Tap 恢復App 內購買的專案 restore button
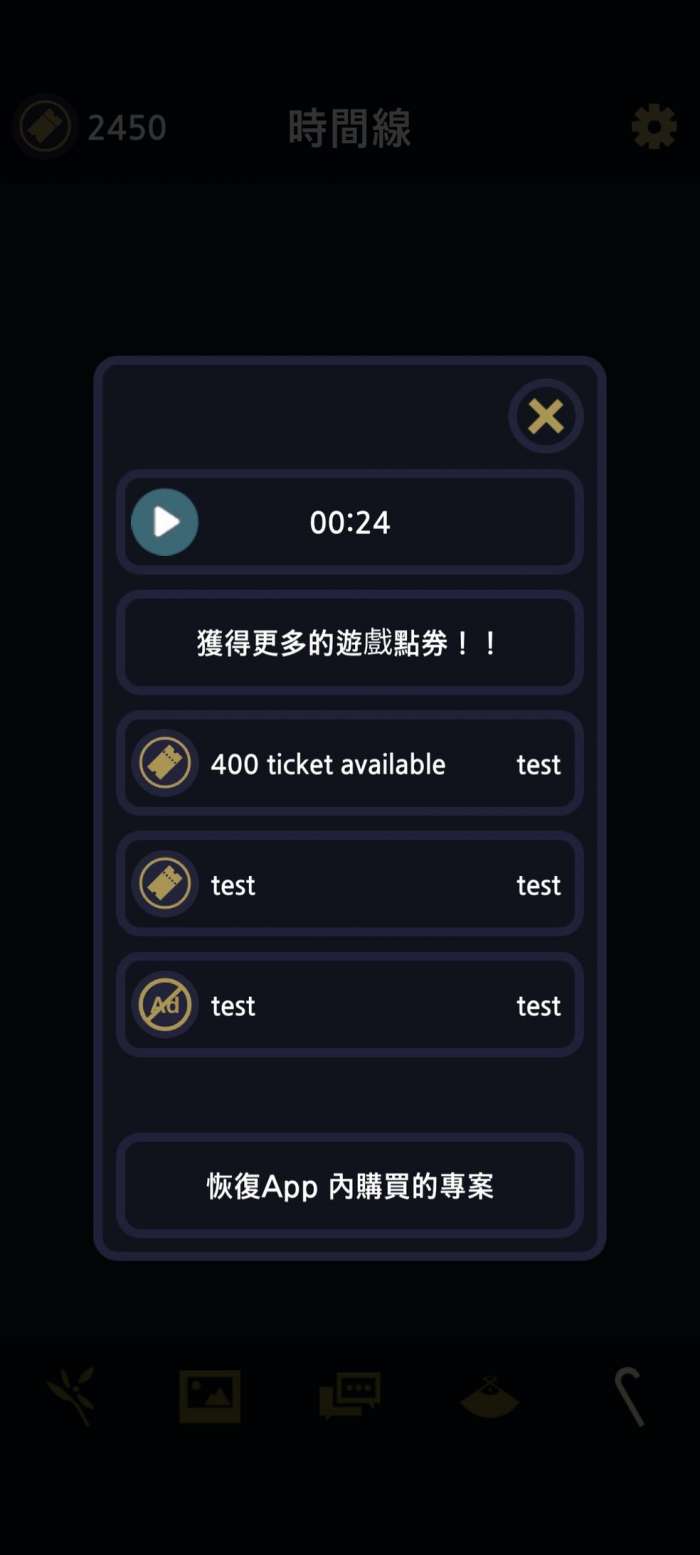 click(x=349, y=1186)
